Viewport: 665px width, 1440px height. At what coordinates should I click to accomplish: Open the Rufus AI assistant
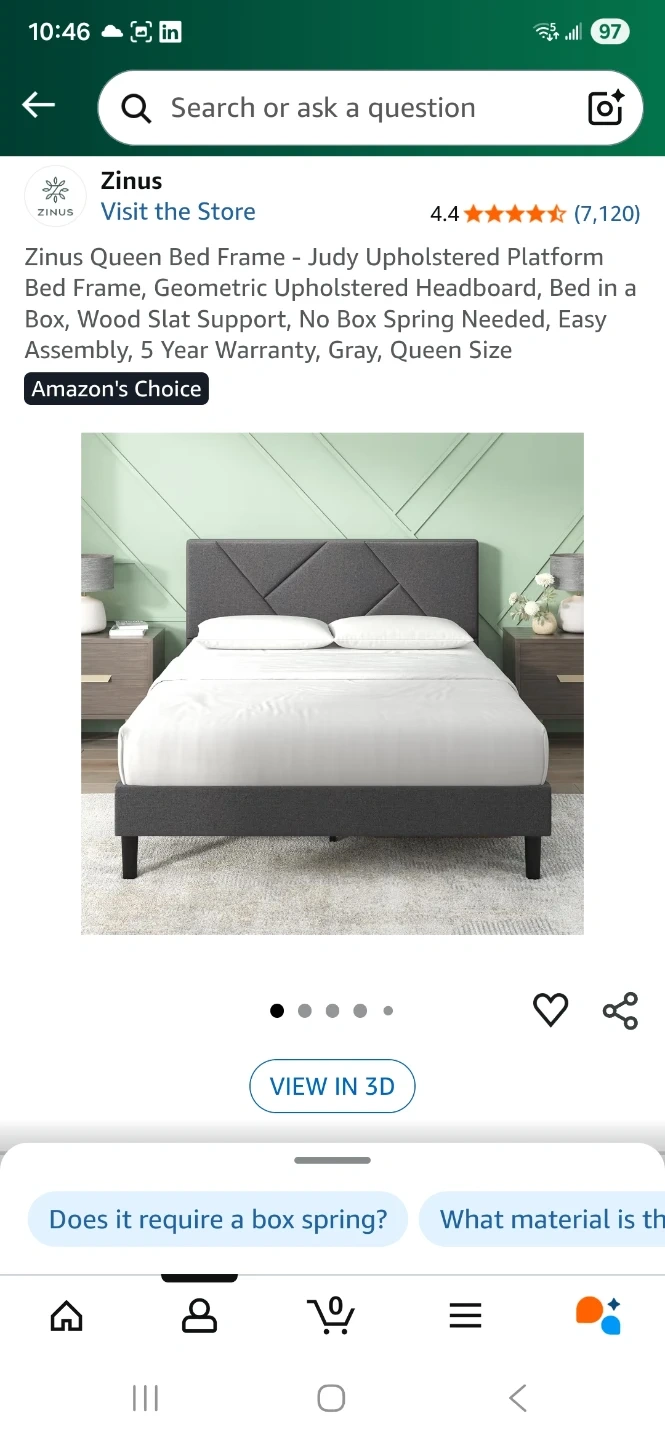[598, 1315]
